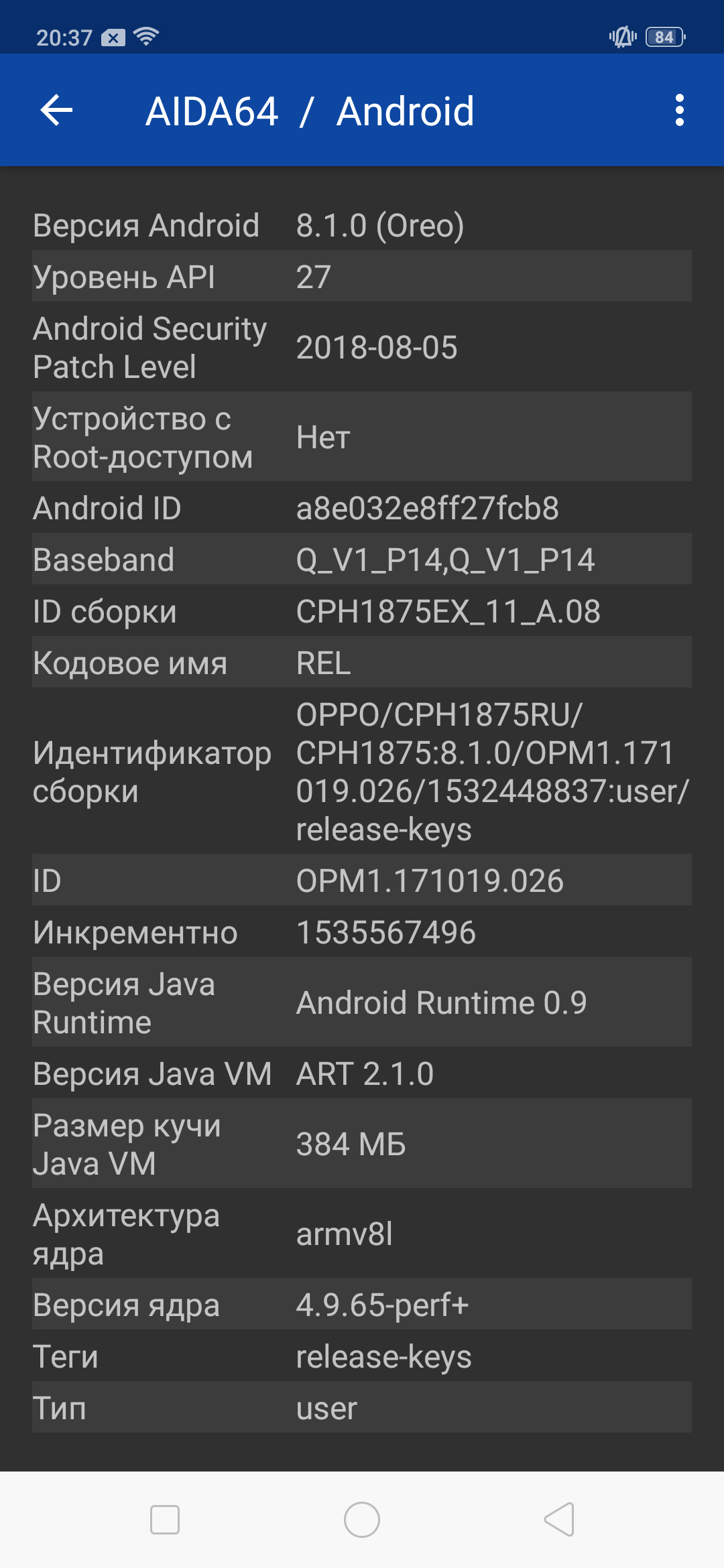Tap the system home button
The height and width of the screenshot is (1568, 724).
point(362,1519)
